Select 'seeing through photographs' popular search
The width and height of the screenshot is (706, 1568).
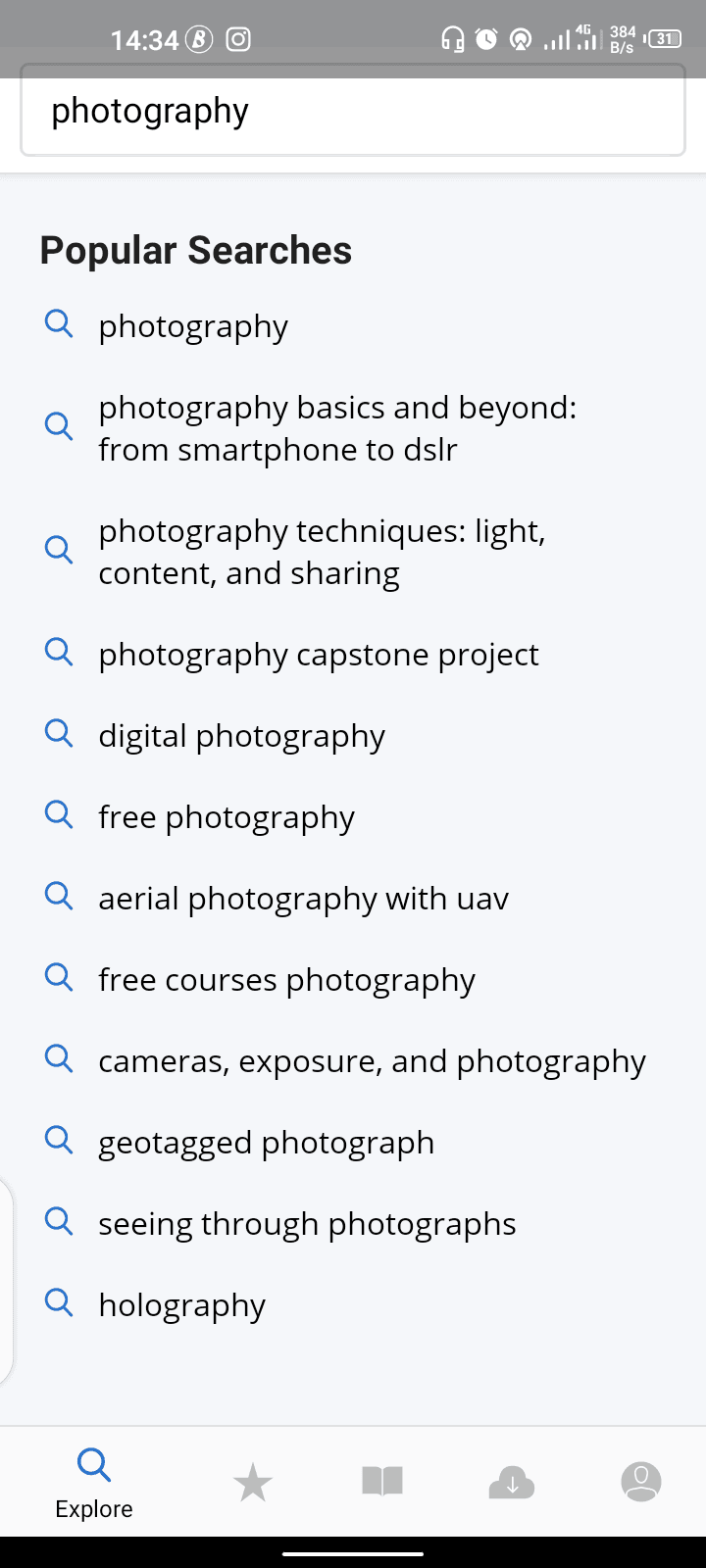(x=307, y=1222)
